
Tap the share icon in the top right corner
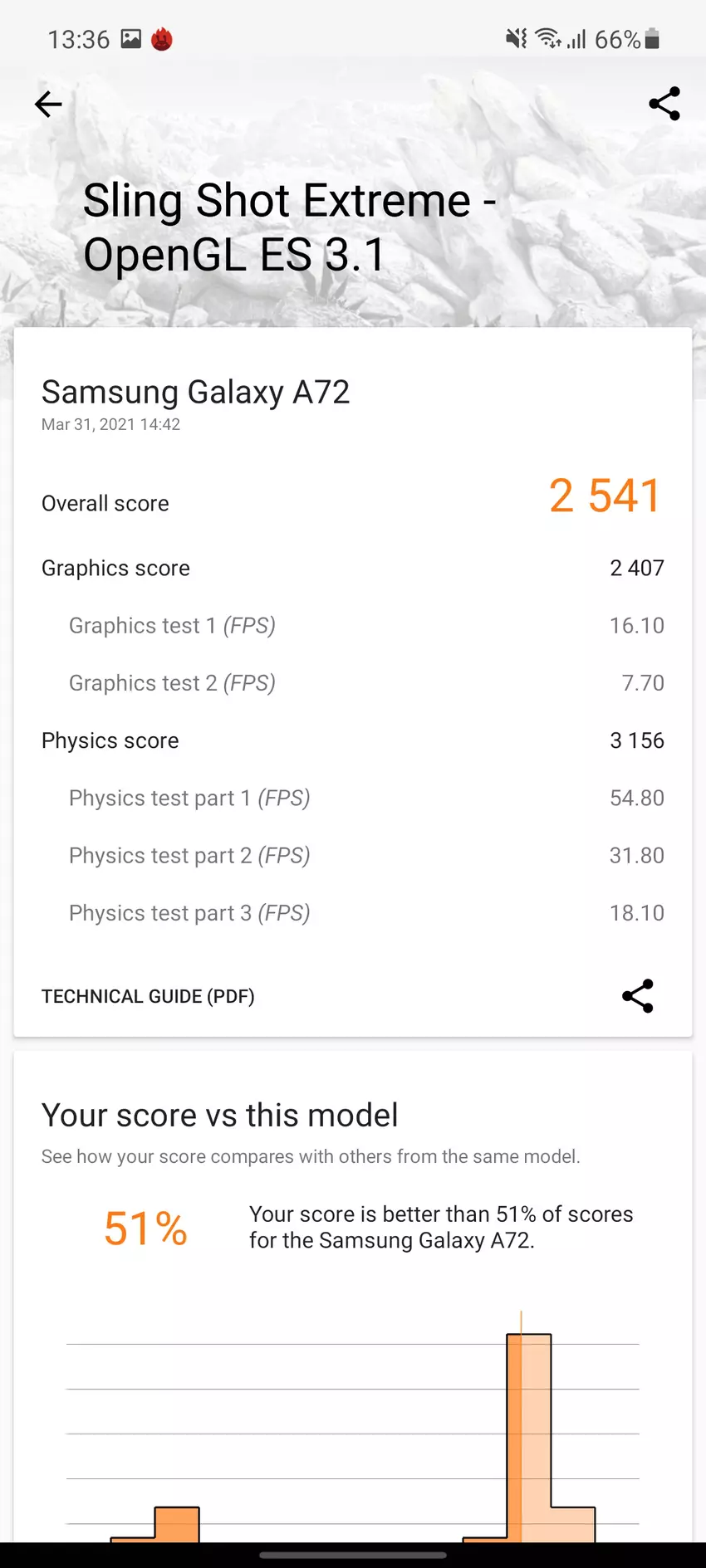click(664, 105)
